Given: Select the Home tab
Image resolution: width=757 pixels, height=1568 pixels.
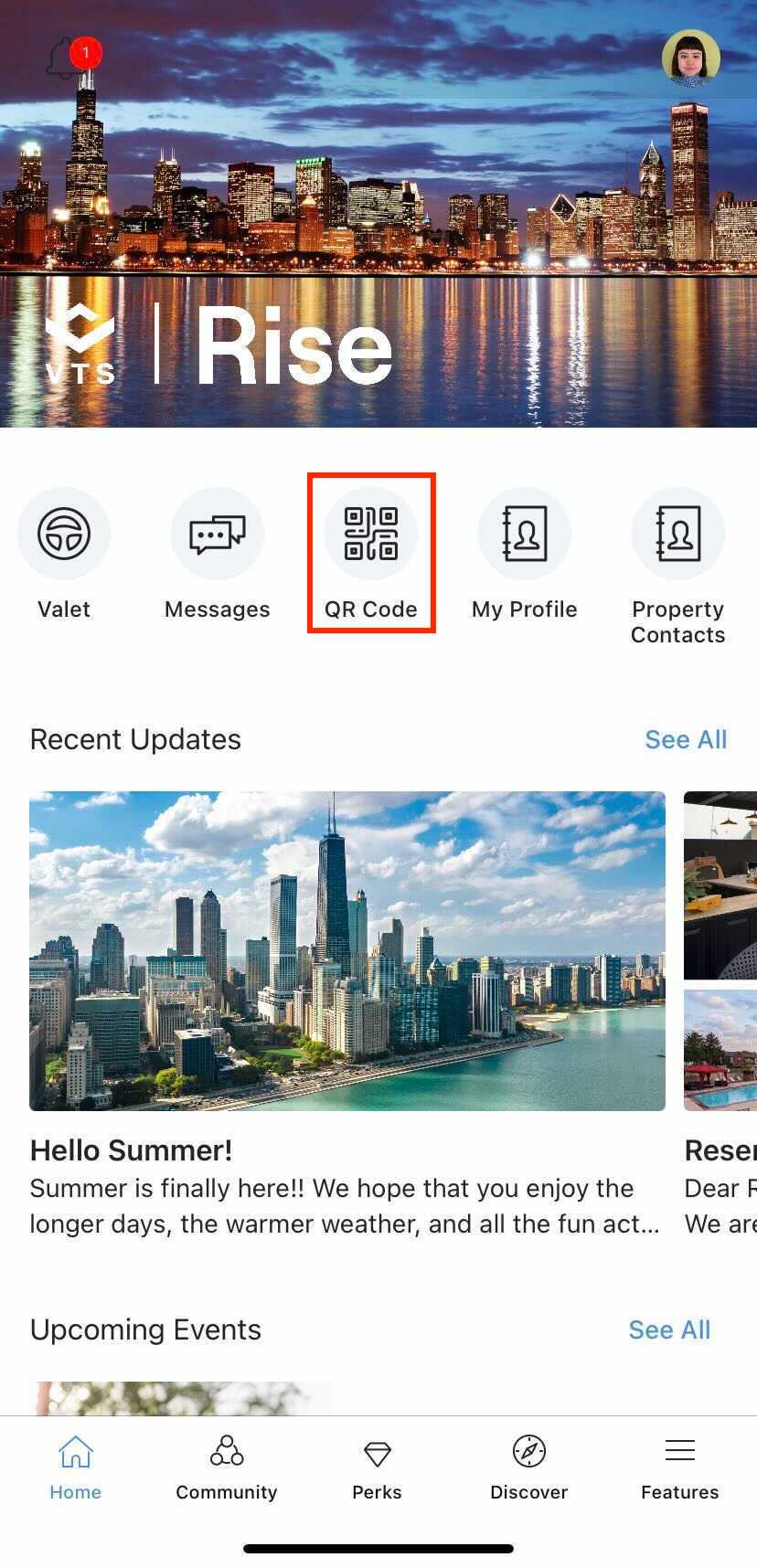Looking at the screenshot, I should pyautogui.click(x=75, y=1467).
